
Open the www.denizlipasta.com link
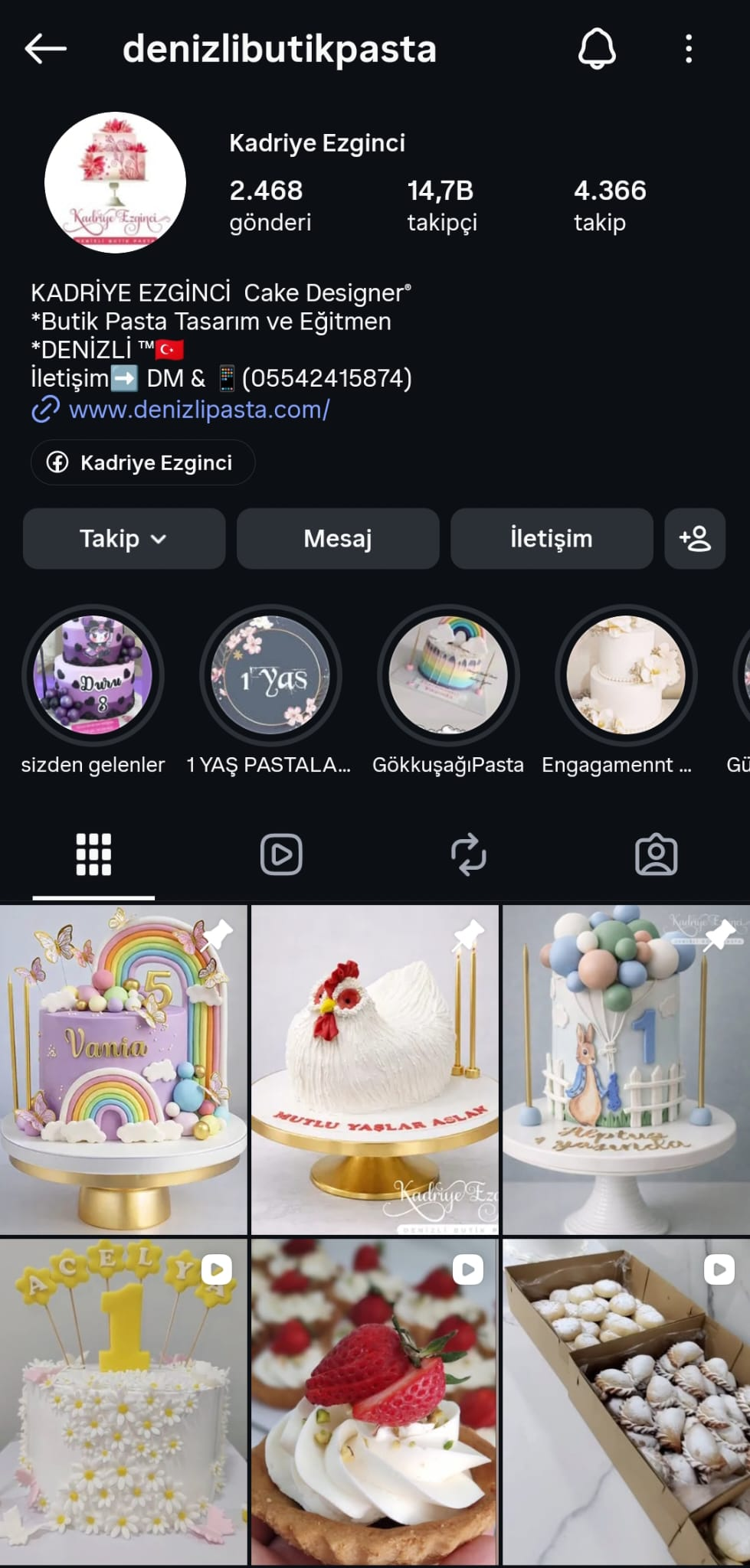198,411
